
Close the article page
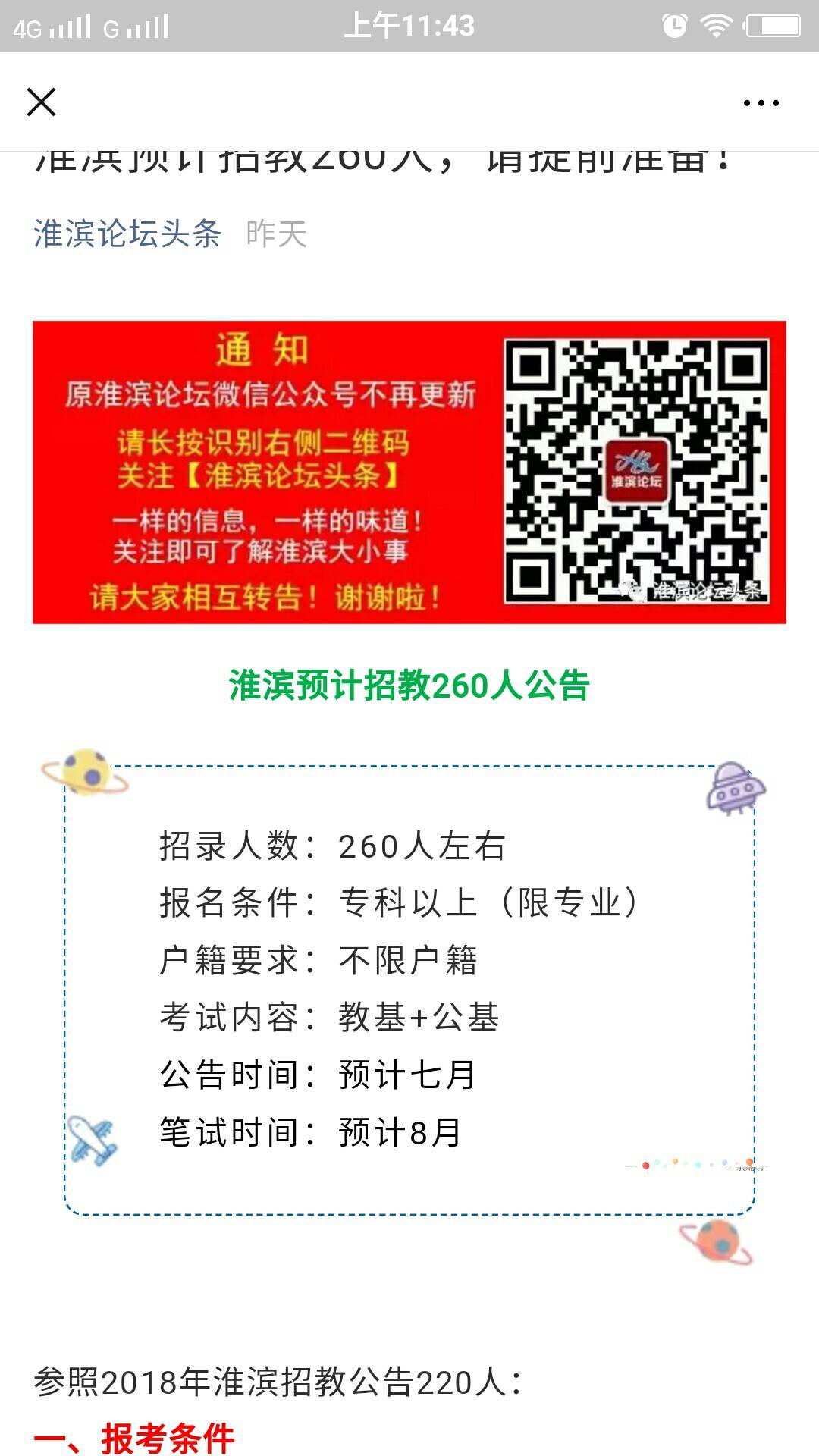coord(41,102)
